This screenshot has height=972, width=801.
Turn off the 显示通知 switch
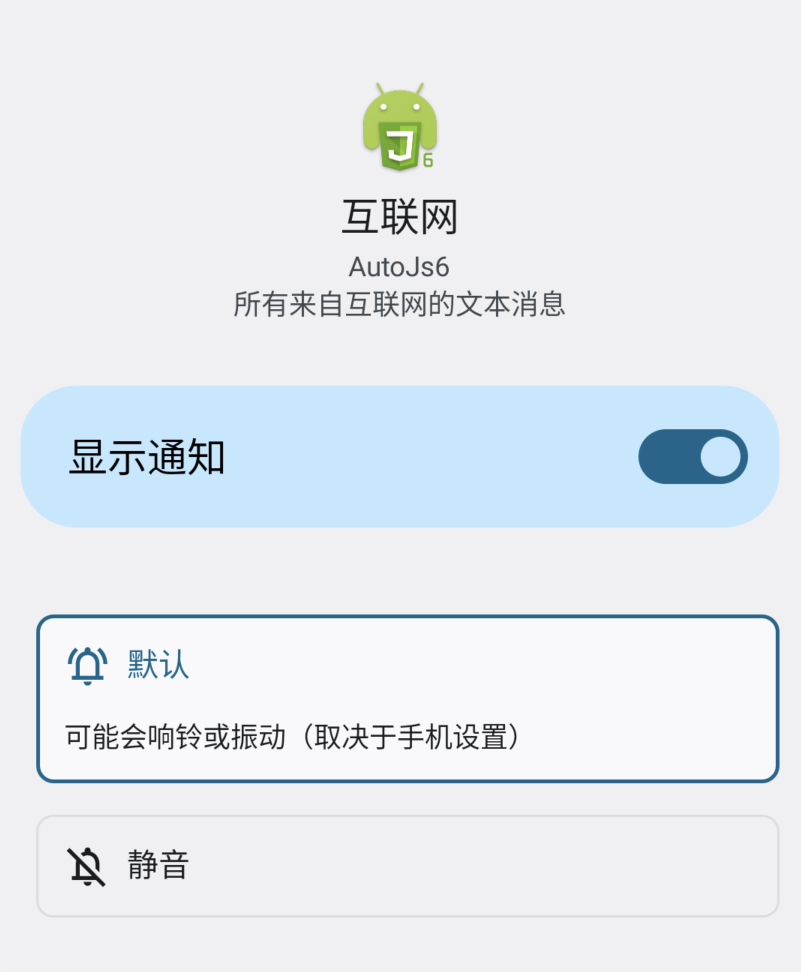(x=692, y=457)
